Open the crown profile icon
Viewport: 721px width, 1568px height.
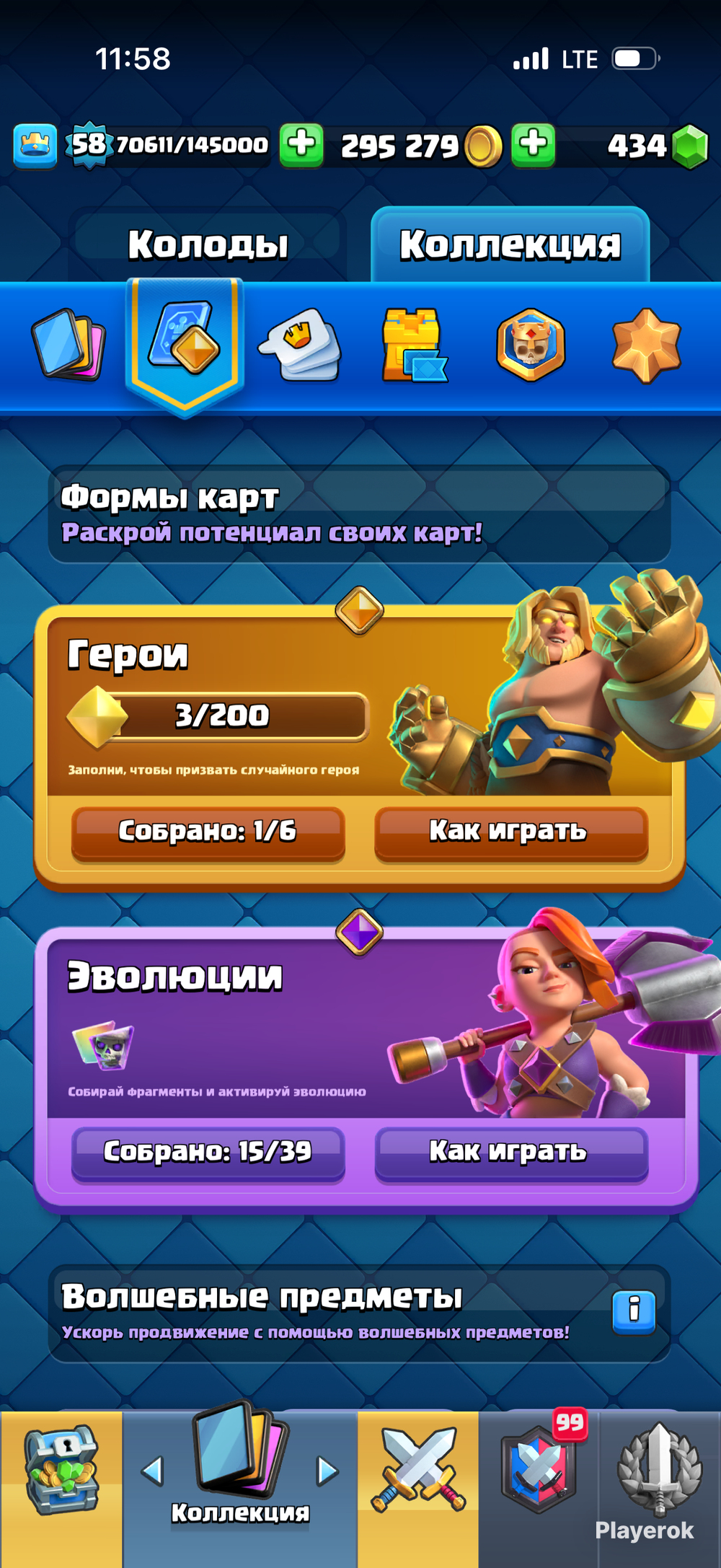coord(35,146)
